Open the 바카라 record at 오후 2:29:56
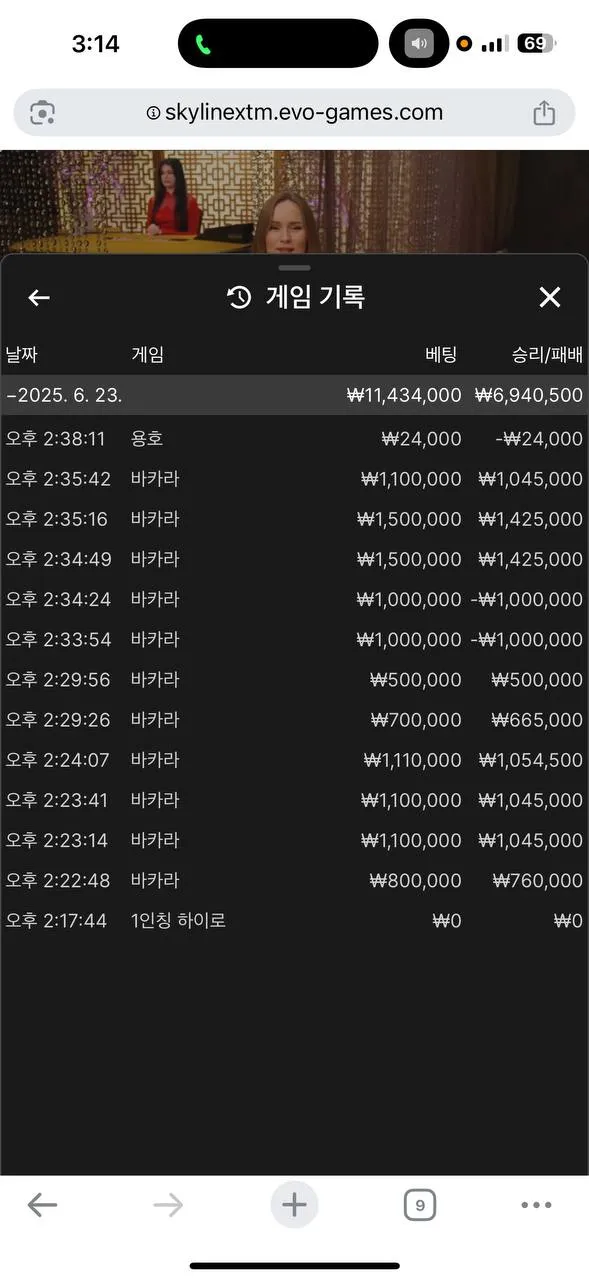589x1280 pixels. coord(294,679)
